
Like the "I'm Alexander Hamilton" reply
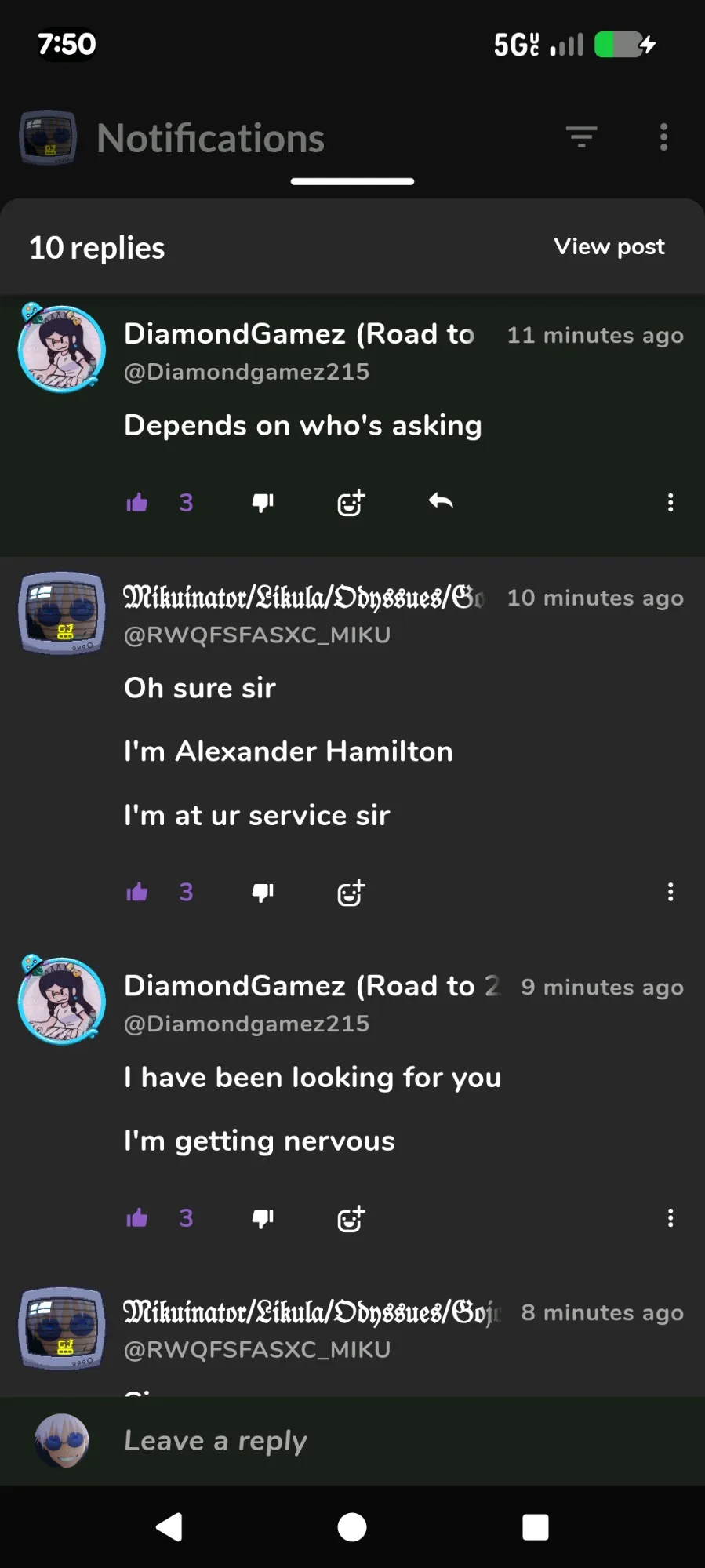pyautogui.click(x=137, y=892)
